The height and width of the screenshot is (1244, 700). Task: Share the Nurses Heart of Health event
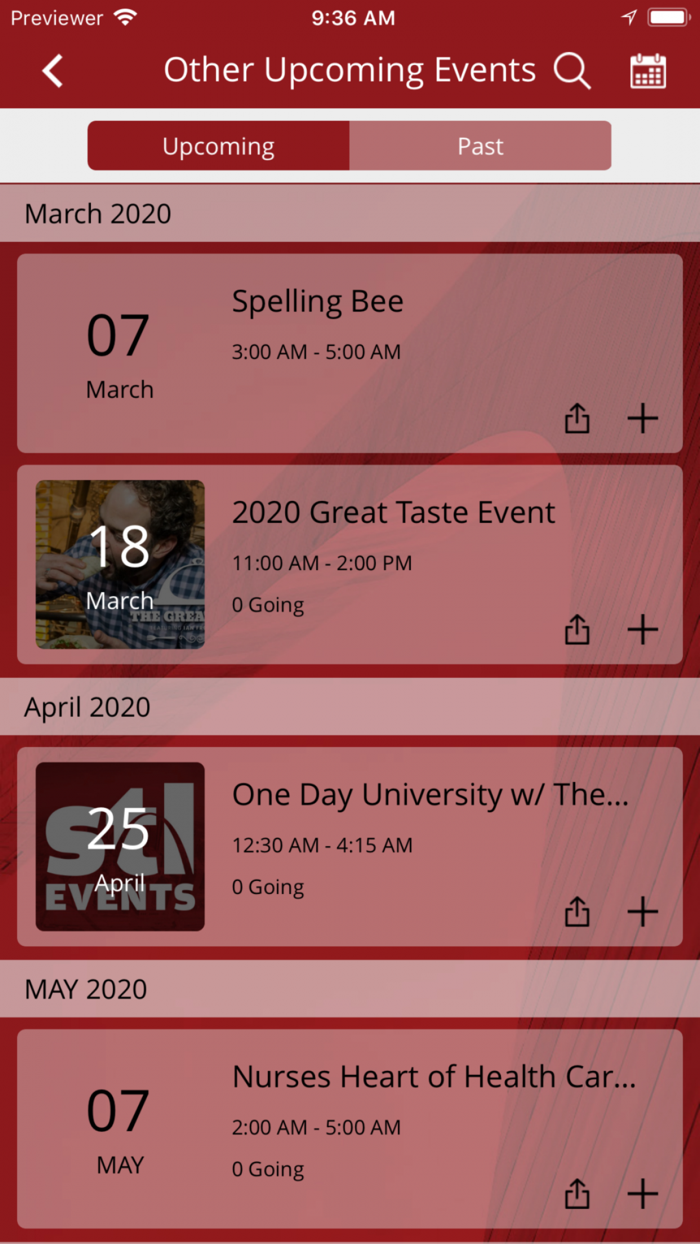(x=577, y=1194)
